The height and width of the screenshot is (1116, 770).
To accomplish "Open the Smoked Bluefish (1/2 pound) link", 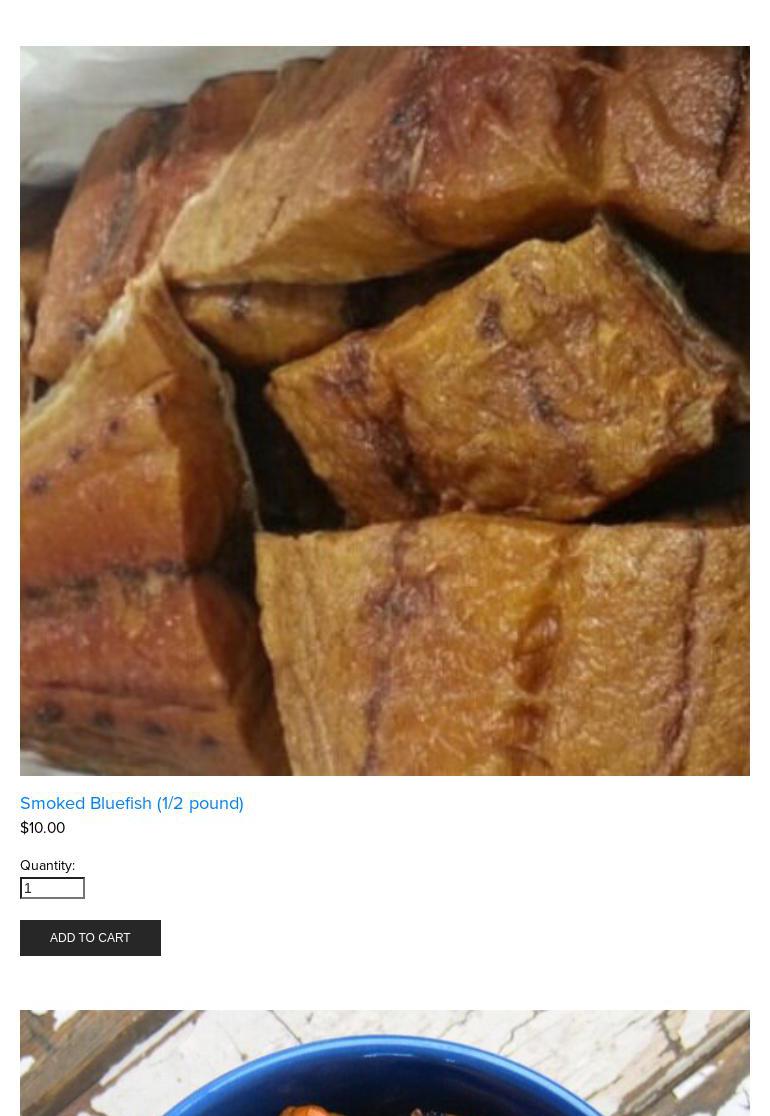I will [x=132, y=803].
